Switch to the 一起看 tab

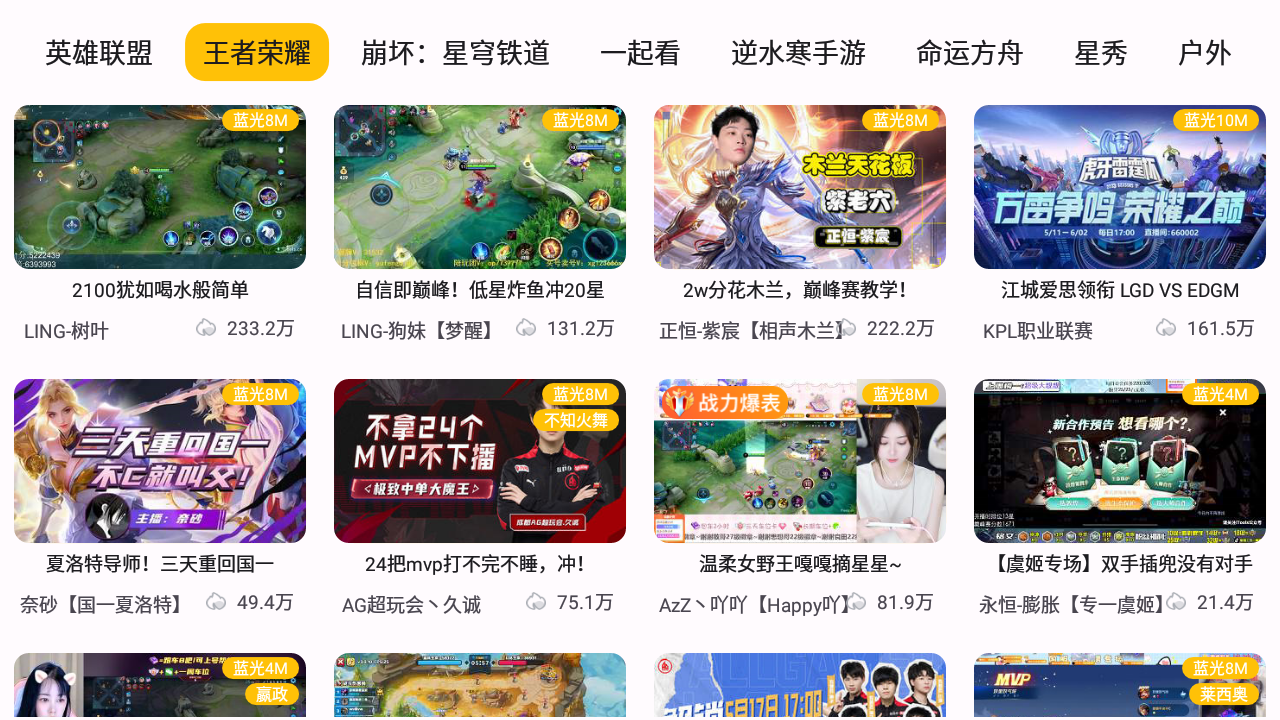click(x=640, y=53)
